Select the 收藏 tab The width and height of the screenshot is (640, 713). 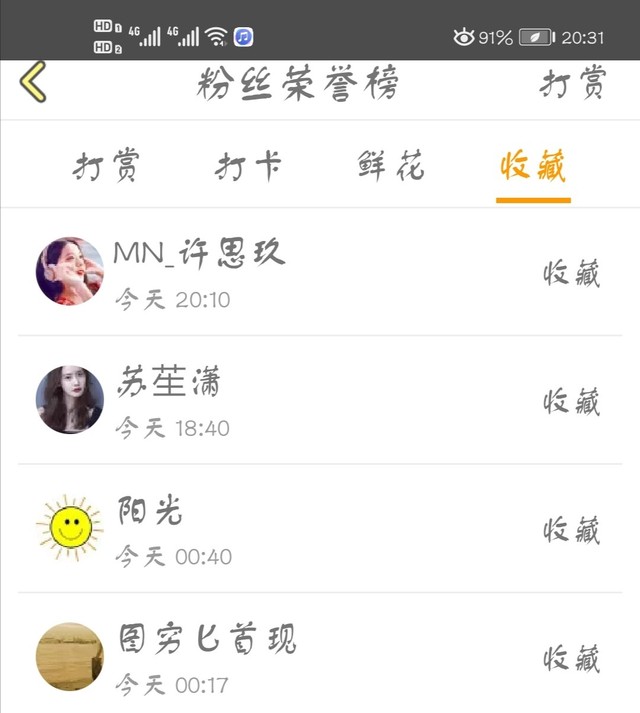(x=533, y=167)
